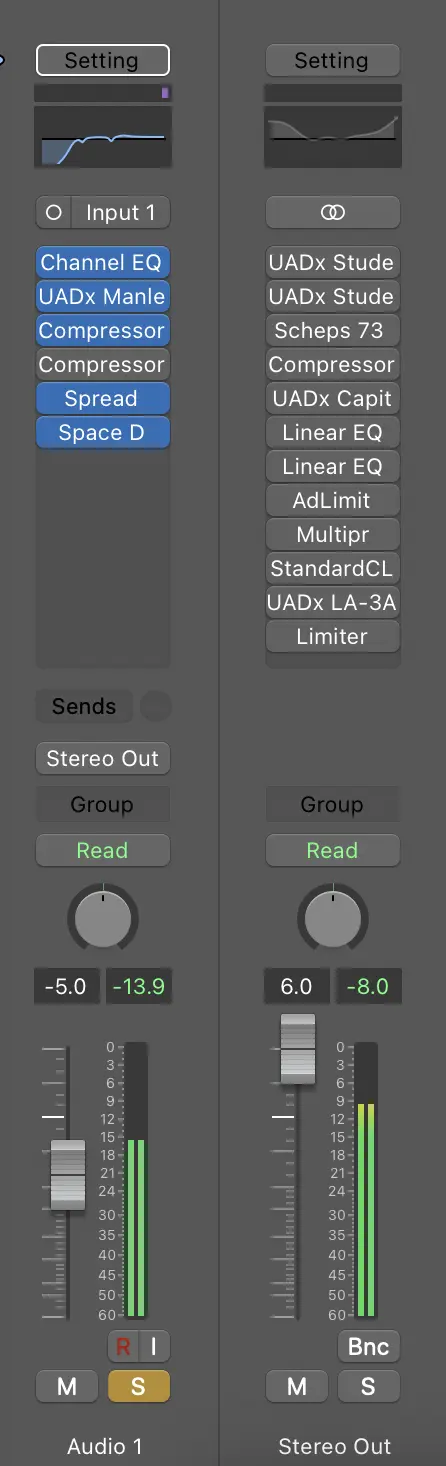Screen dimensions: 446x1466
Task: Mute the Audio 1 channel
Action: [67, 1386]
